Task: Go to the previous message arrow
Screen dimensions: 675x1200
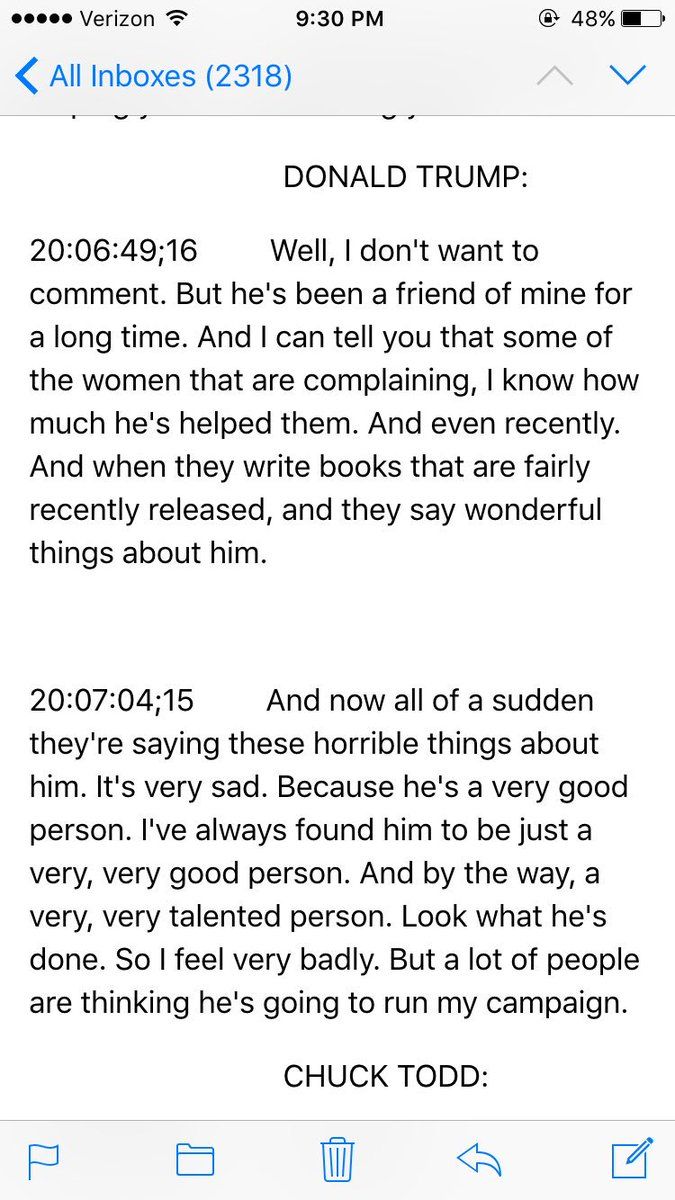Action: [554, 76]
